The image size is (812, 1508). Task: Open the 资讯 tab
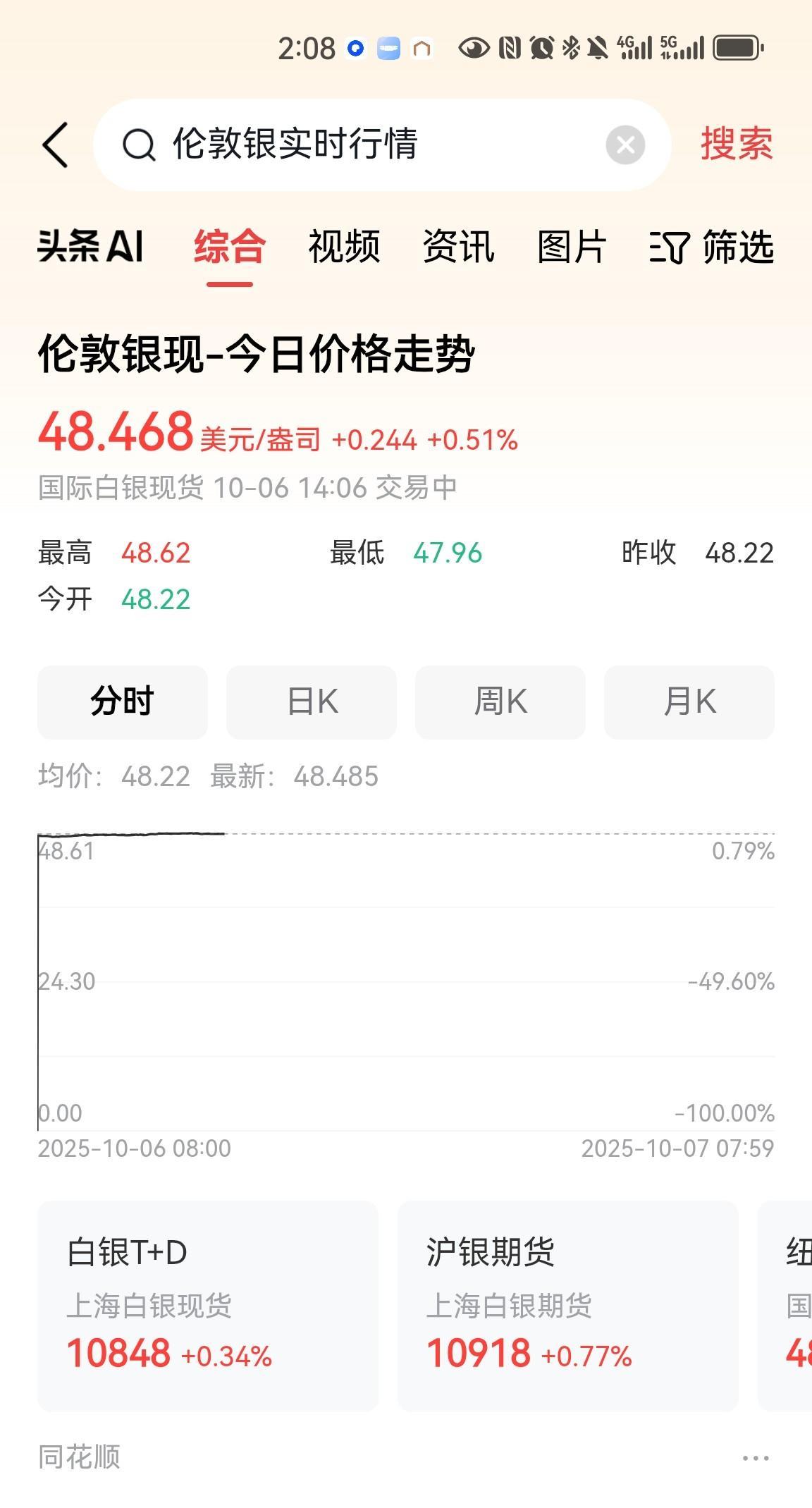point(458,247)
